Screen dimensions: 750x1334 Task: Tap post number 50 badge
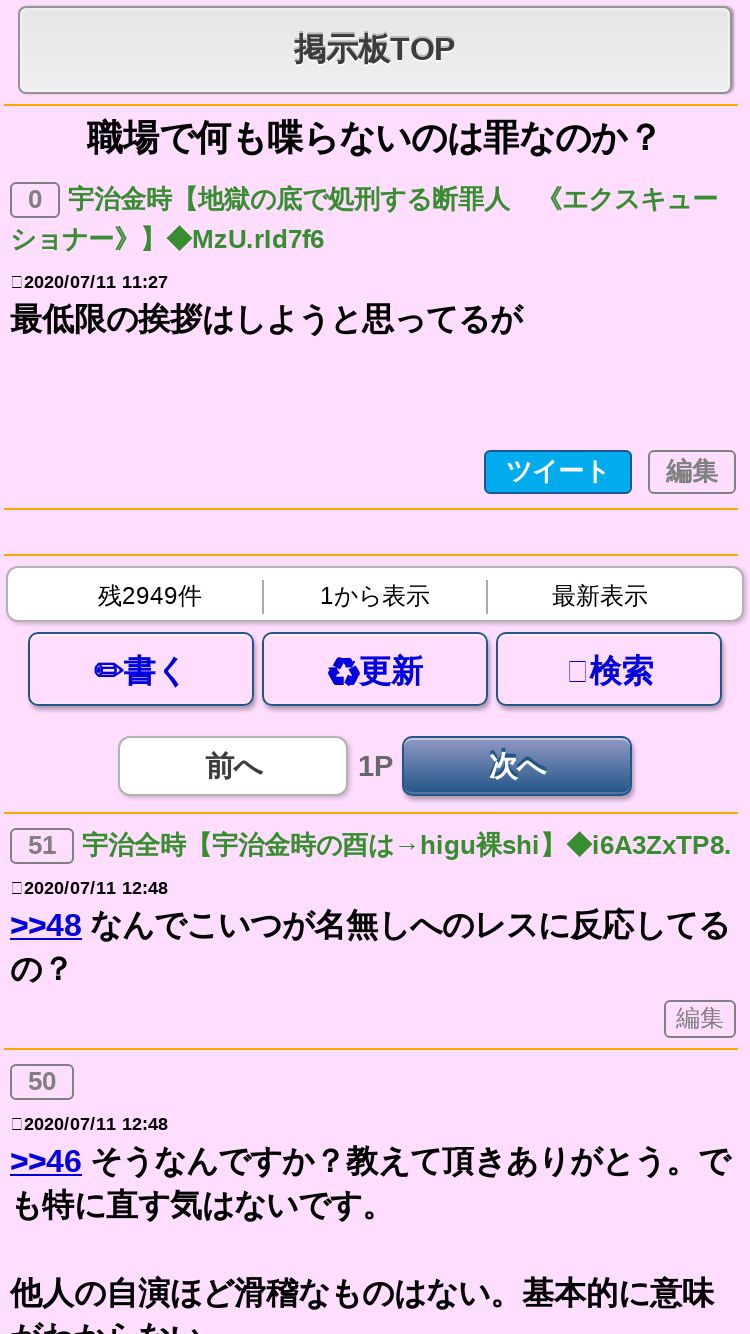42,1082
